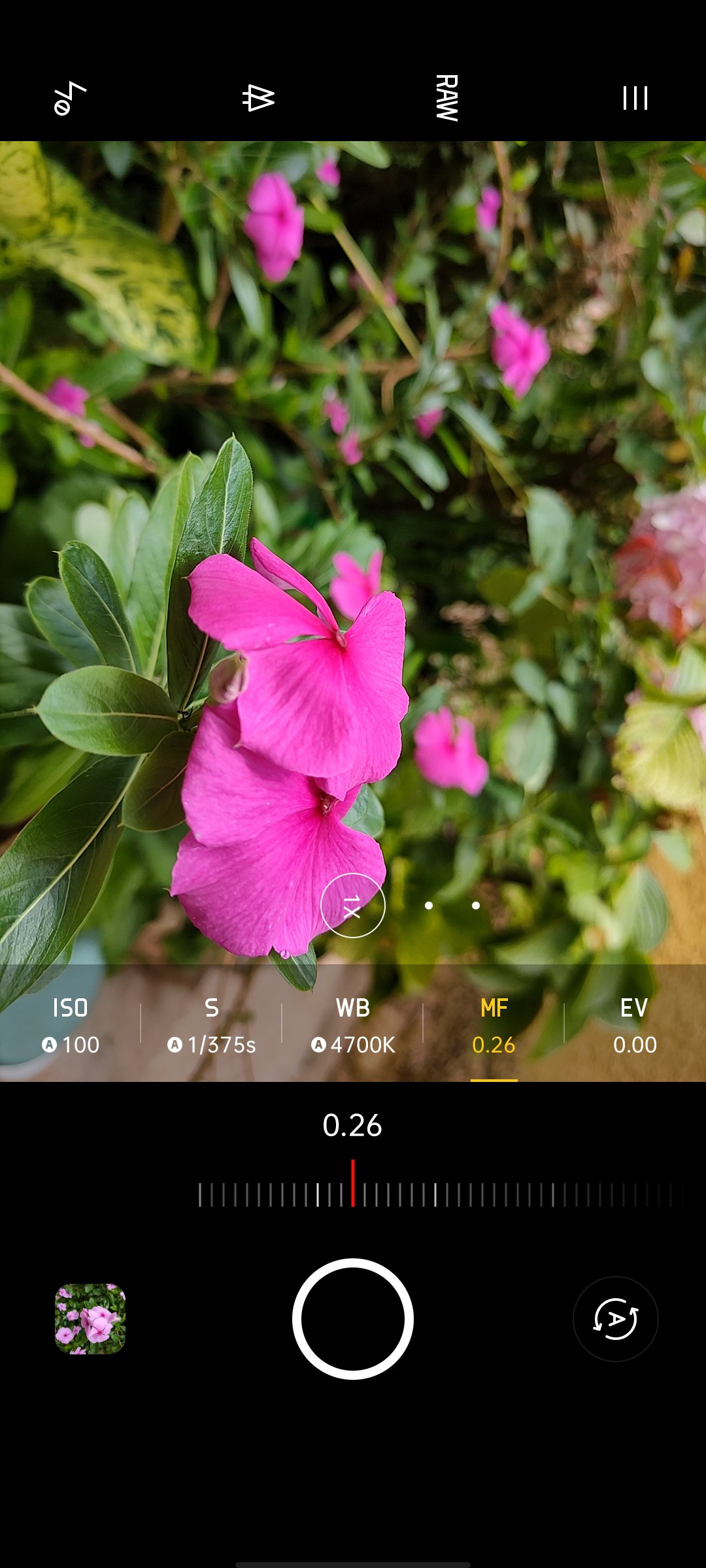Tap the crossed-out icon beside the flash
Screen dimensions: 706x1568
(x=258, y=99)
